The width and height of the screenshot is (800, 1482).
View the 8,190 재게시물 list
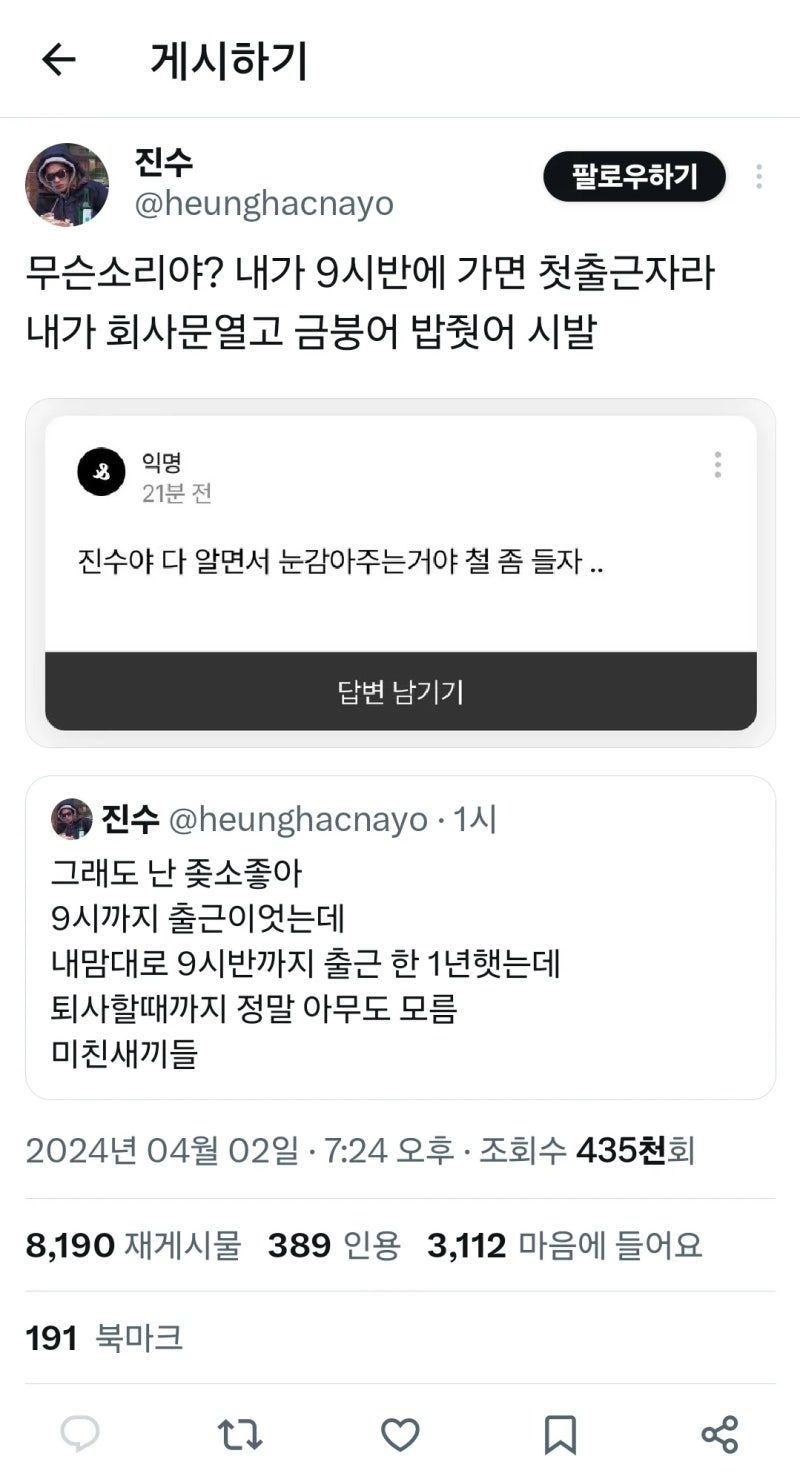click(133, 1245)
